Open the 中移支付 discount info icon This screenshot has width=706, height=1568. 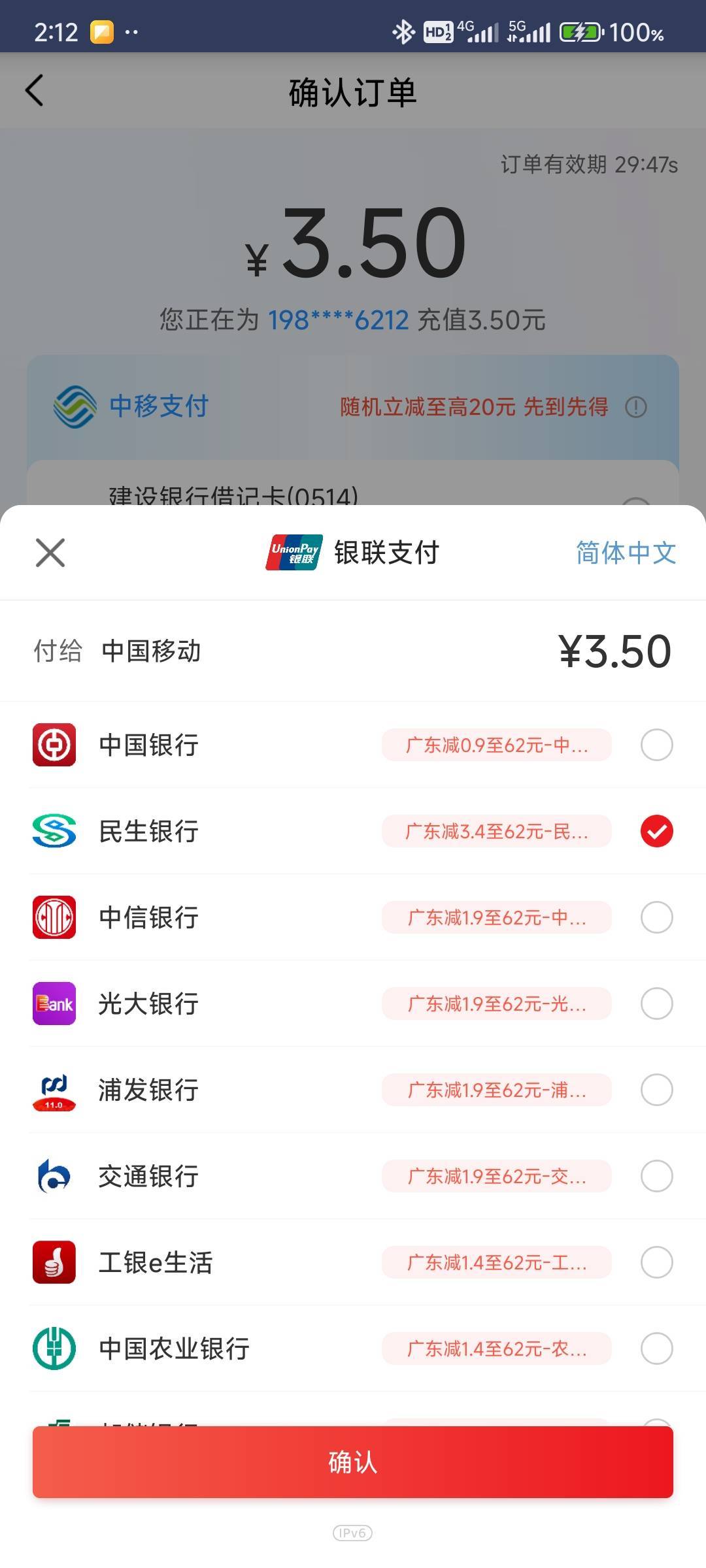636,407
